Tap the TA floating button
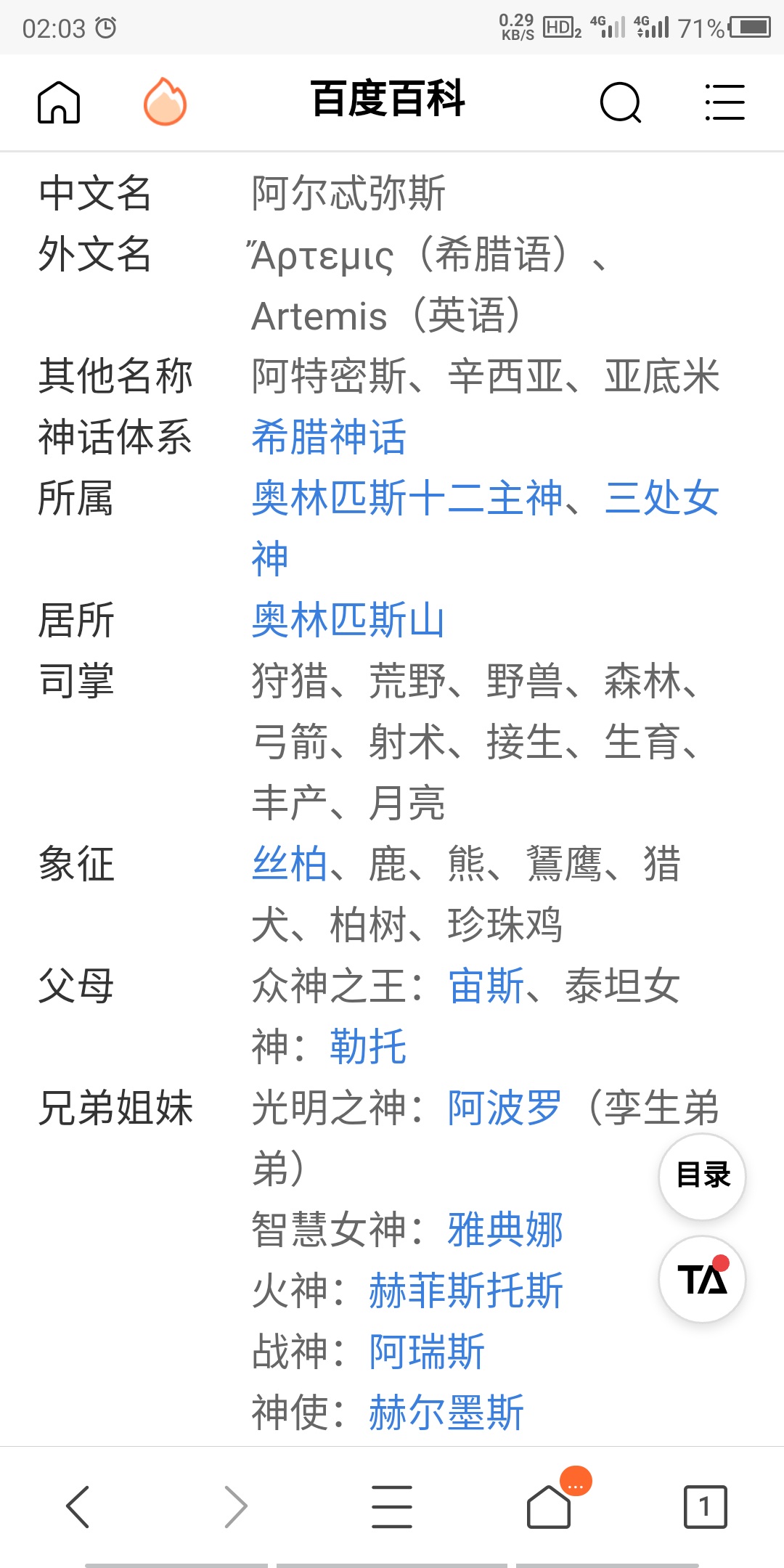The width and height of the screenshot is (784, 1568). pos(702,1279)
